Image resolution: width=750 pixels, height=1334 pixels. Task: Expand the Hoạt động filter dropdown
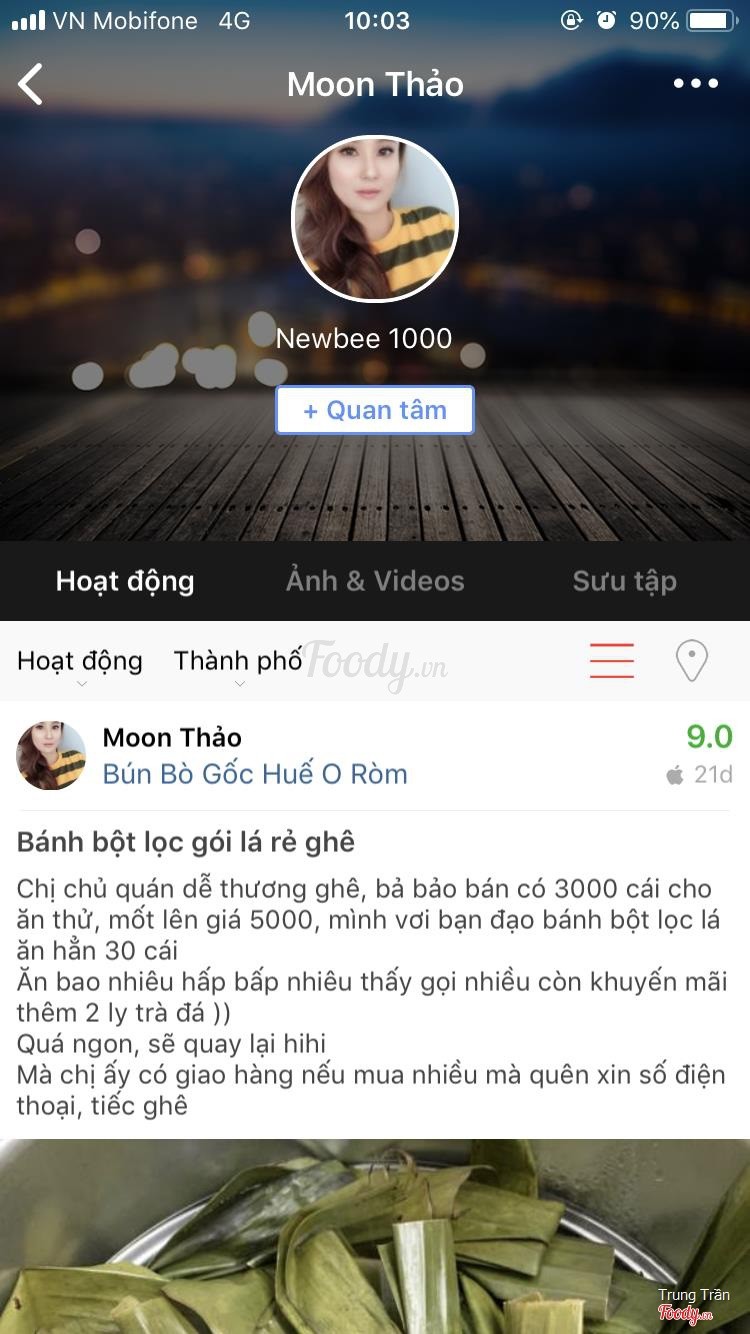[x=80, y=662]
